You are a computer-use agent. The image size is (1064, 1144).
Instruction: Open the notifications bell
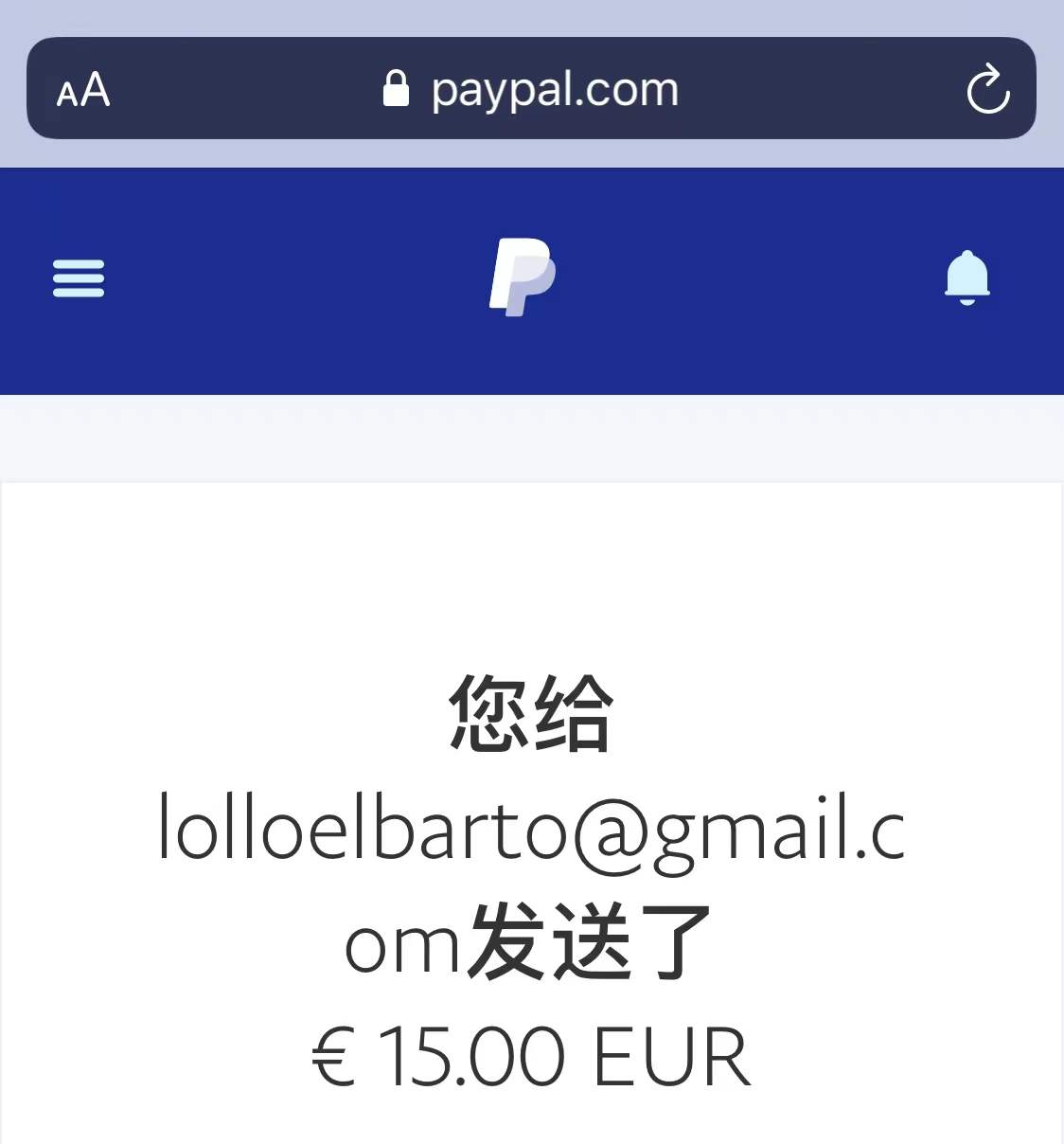pyautogui.click(x=966, y=277)
